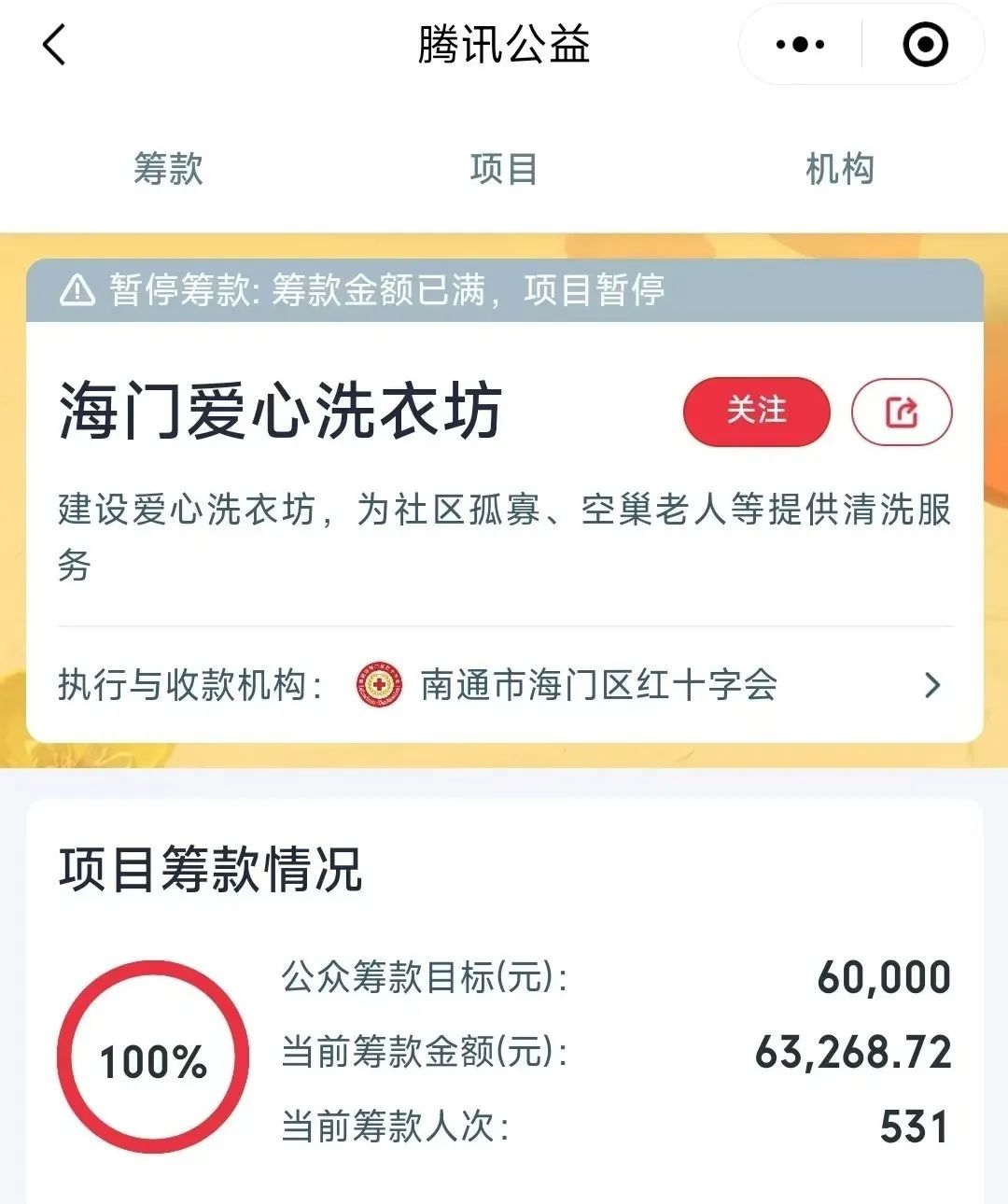
Task: Go back from the 腾讯公益 page
Action: coord(55,45)
